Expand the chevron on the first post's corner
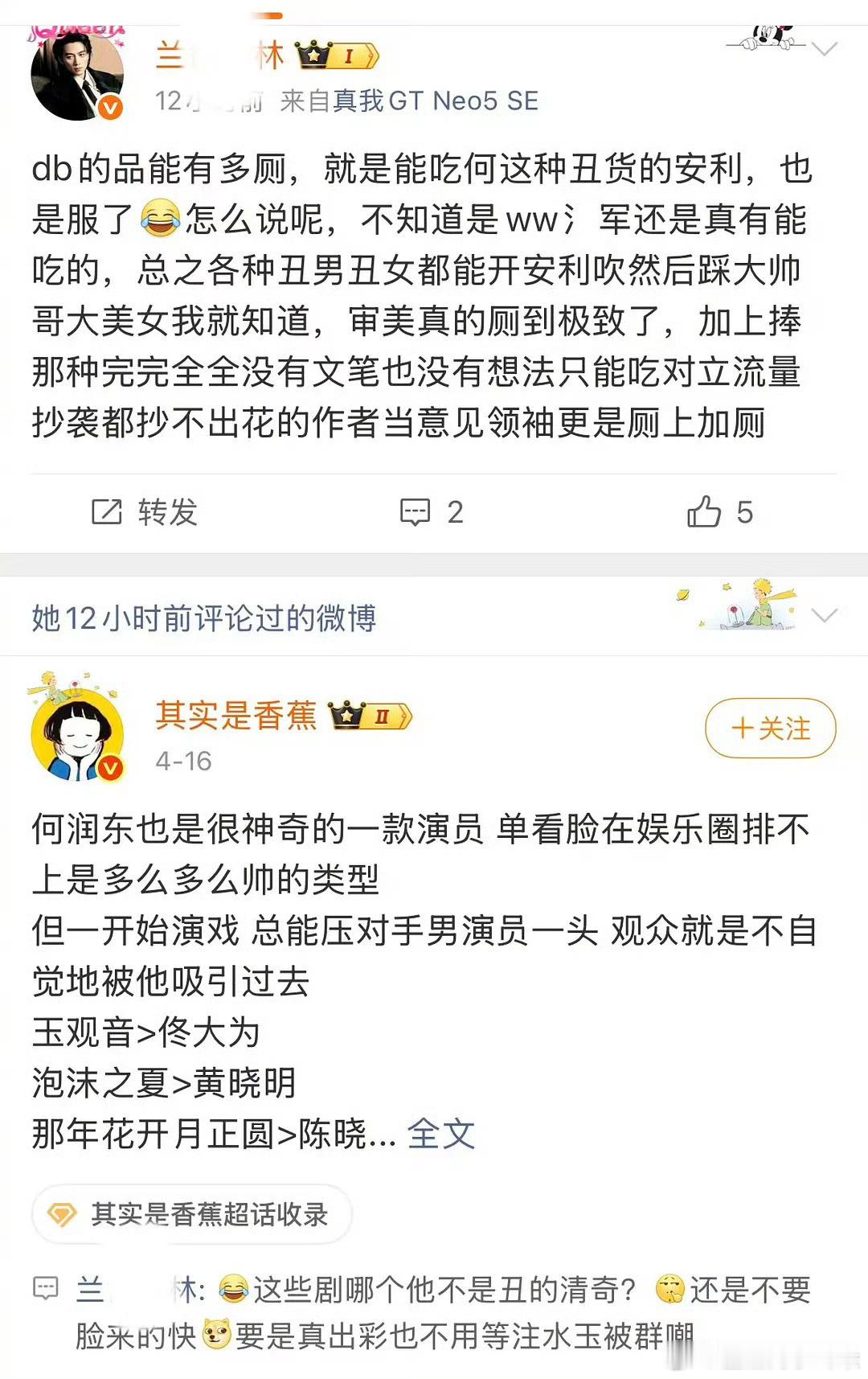868x1379 pixels. tap(823, 50)
